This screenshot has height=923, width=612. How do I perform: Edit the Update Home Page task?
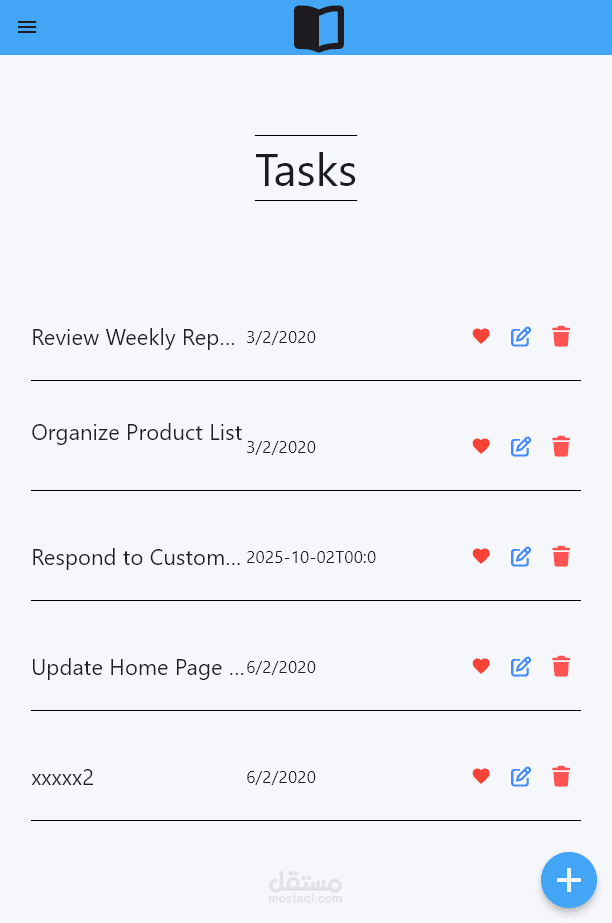(x=521, y=667)
